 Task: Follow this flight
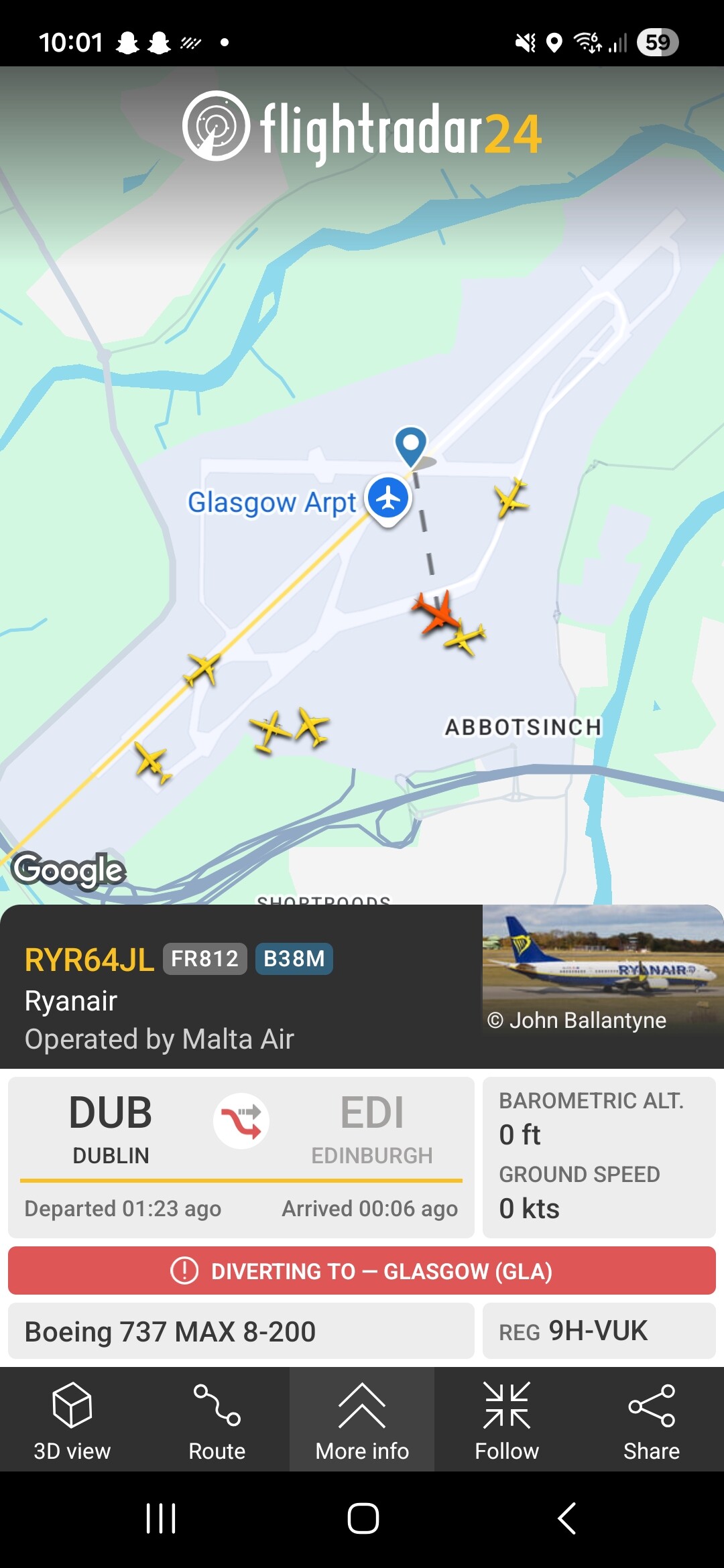tap(507, 1421)
